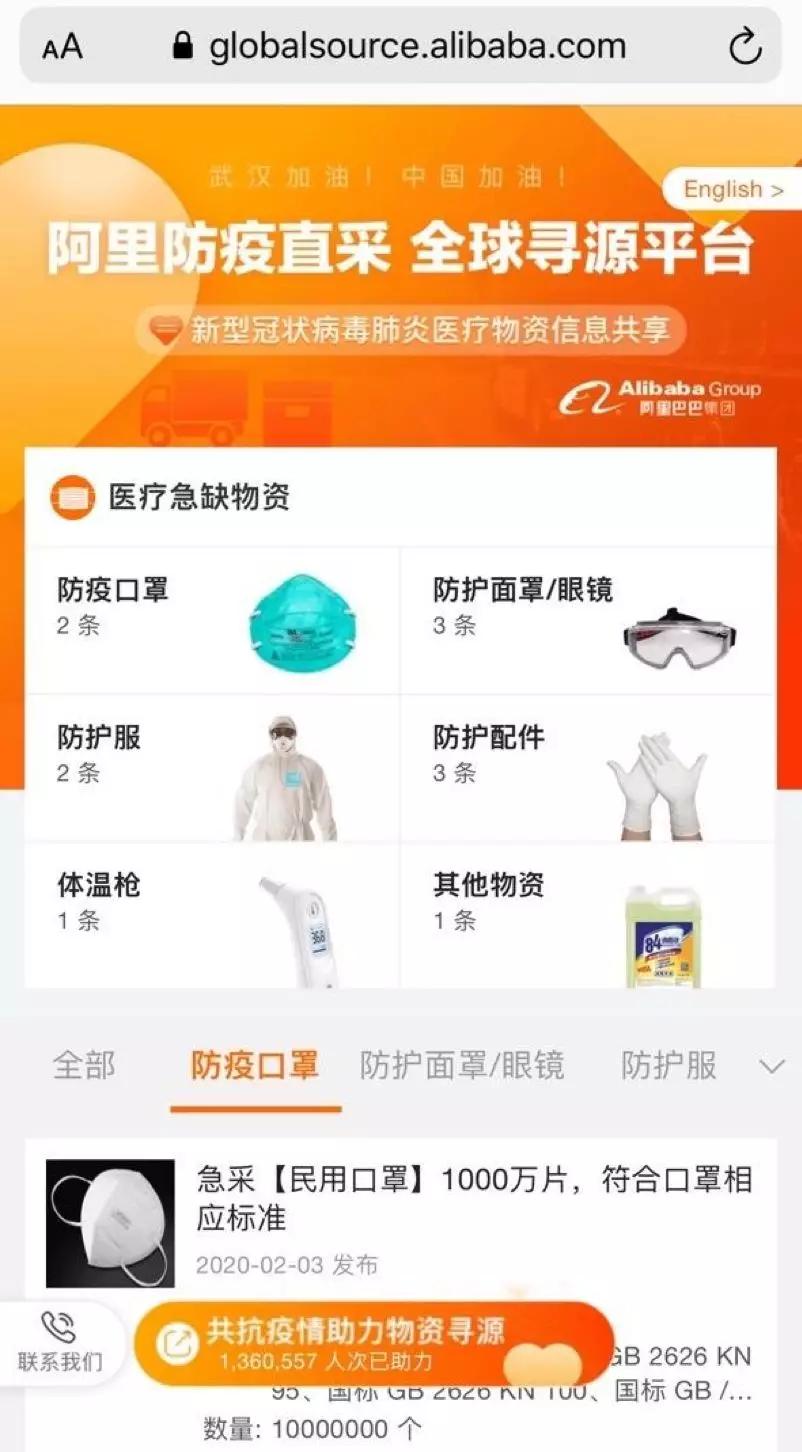Switch to the 防护面罩/眼镜 tab
This screenshot has width=802, height=1452.
click(x=462, y=1065)
